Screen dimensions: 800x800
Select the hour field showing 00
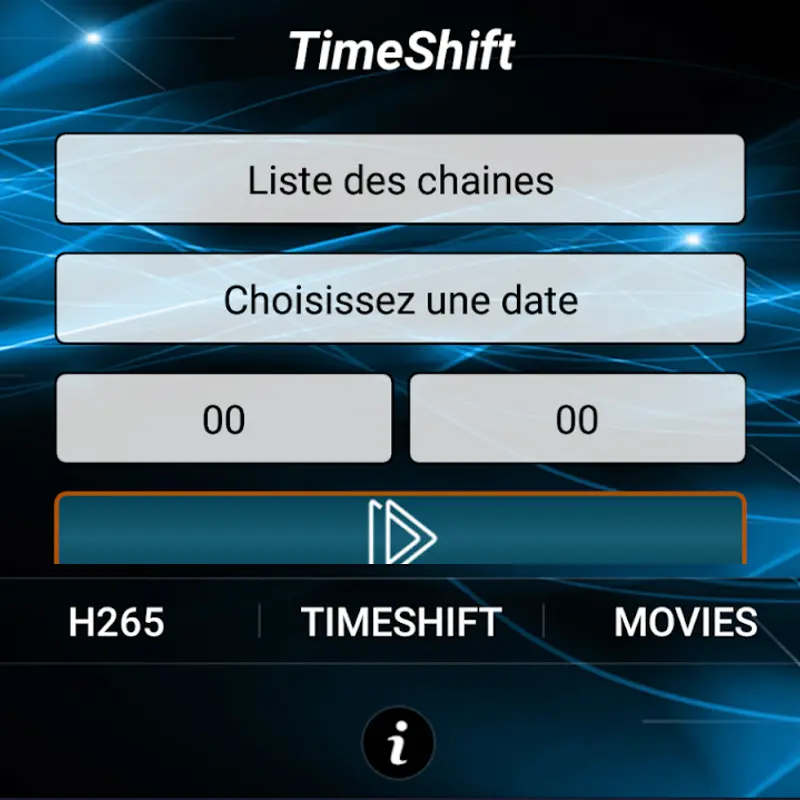point(224,419)
